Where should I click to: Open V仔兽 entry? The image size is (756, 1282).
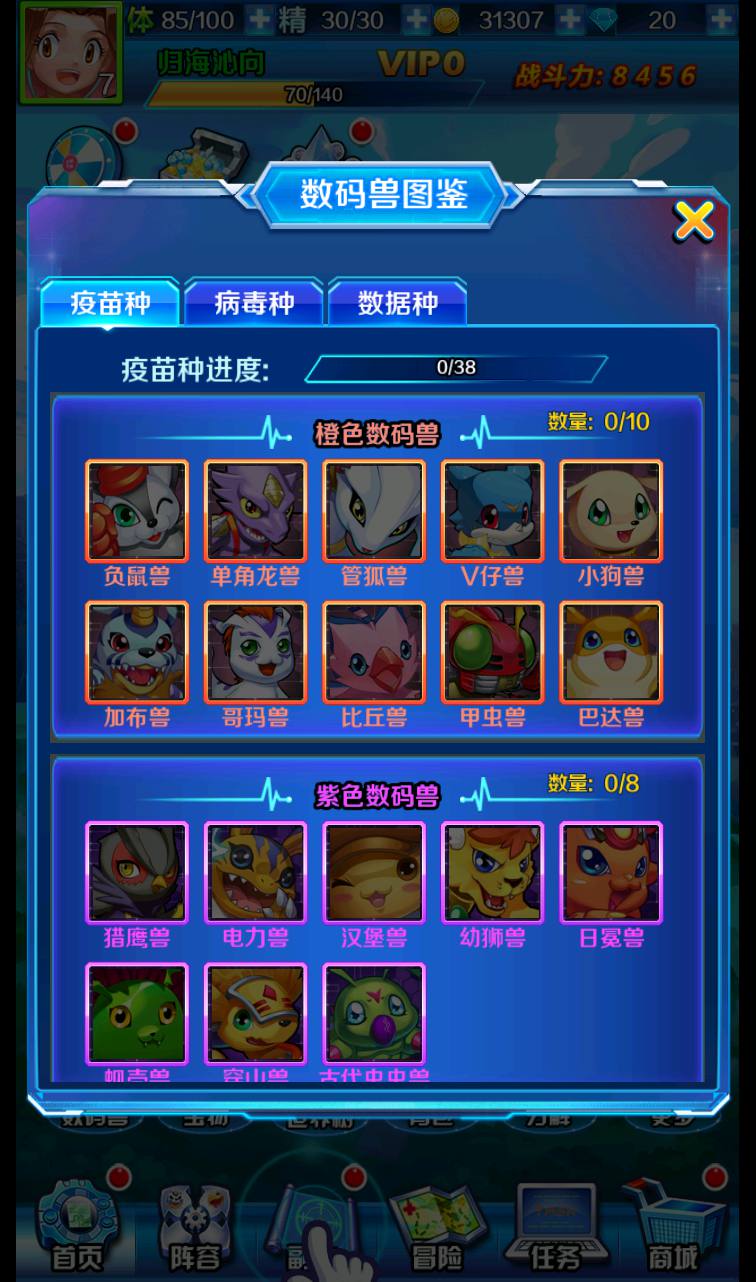click(492, 511)
